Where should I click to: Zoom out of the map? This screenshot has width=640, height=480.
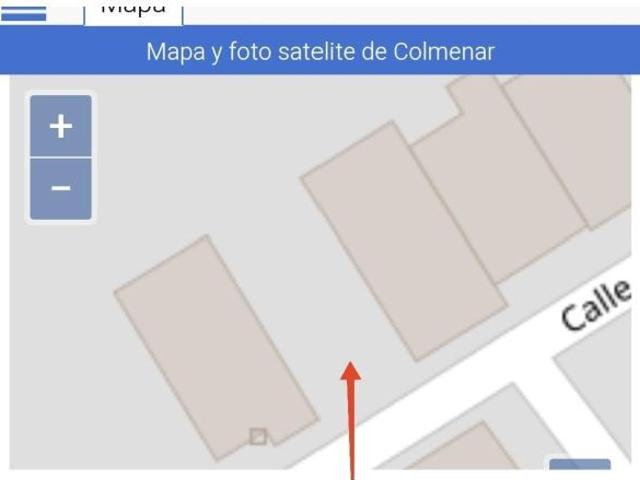click(61, 188)
